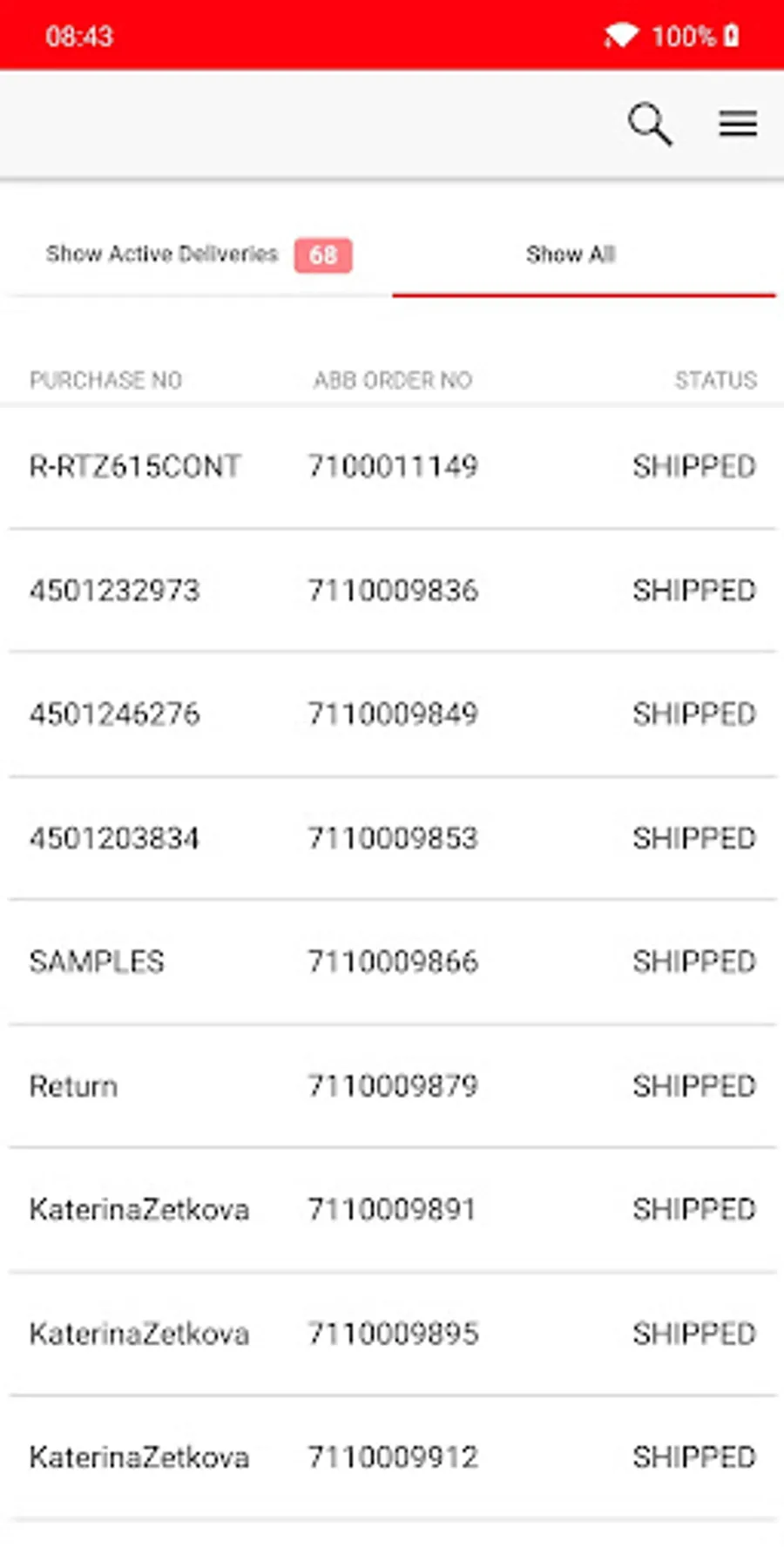Open purchase 4501232973 order details

tap(392, 591)
